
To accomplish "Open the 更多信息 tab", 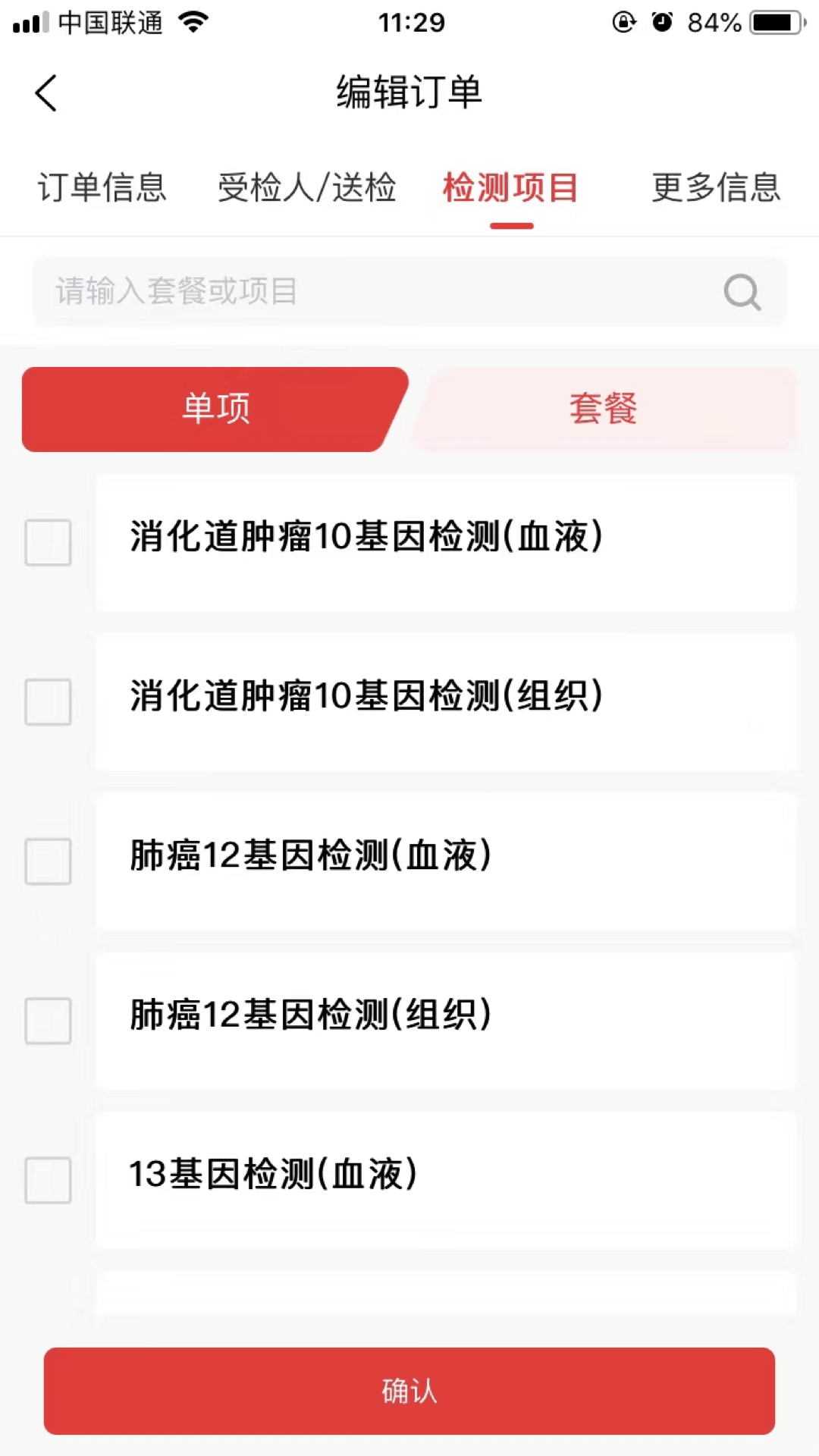I will tap(715, 189).
